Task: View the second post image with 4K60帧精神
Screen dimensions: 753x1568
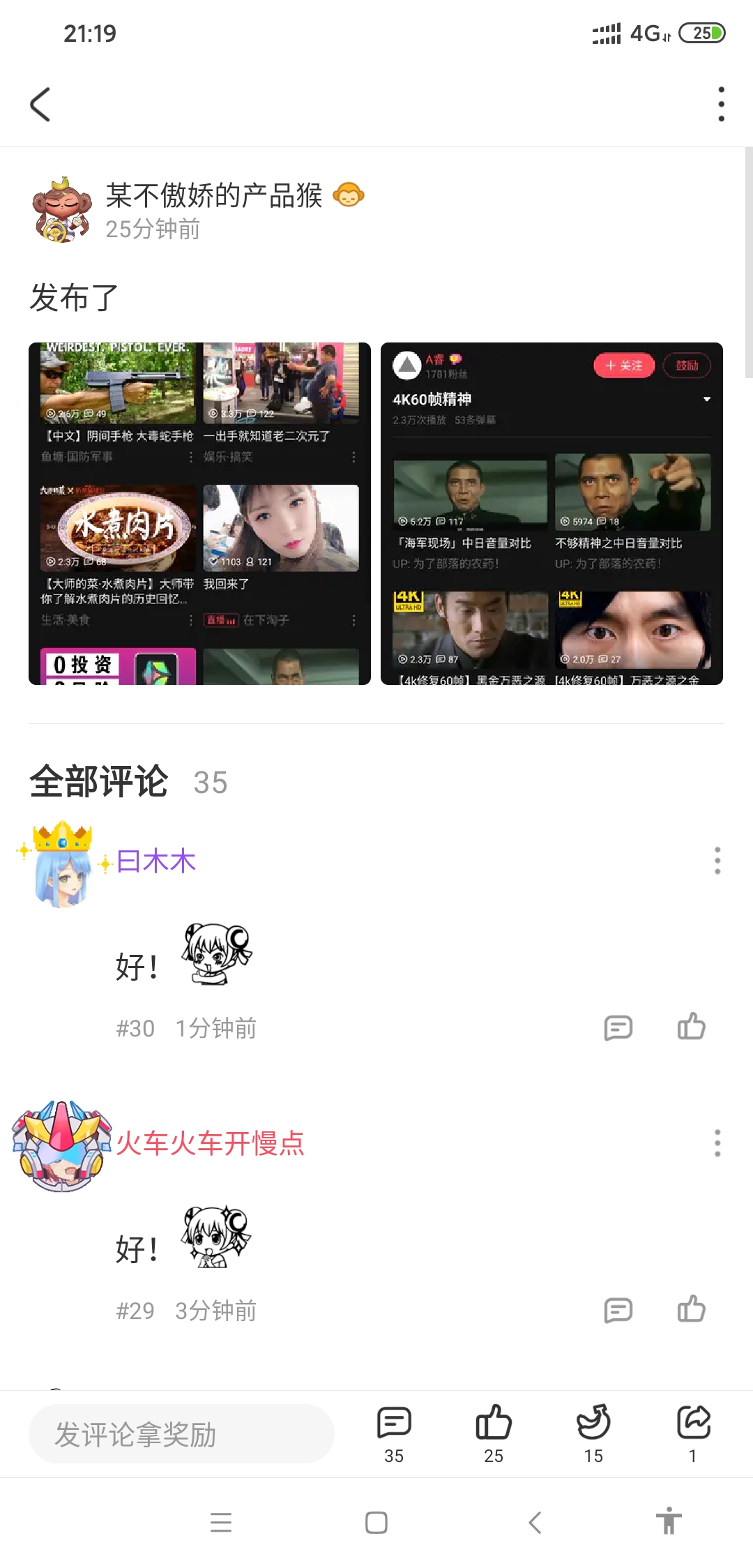Action: coord(552,513)
